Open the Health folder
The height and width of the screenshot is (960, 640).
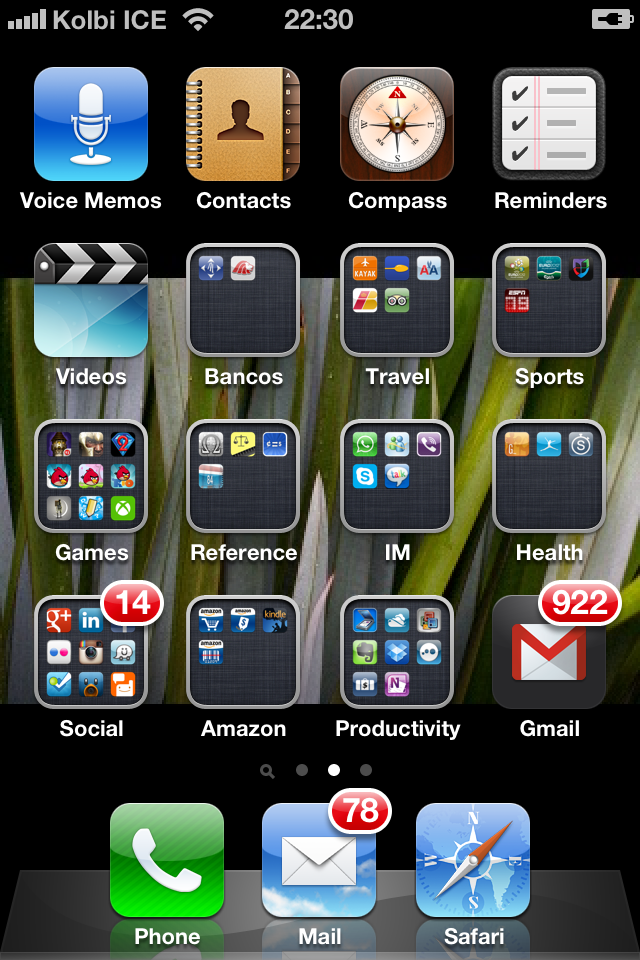pyautogui.click(x=549, y=476)
